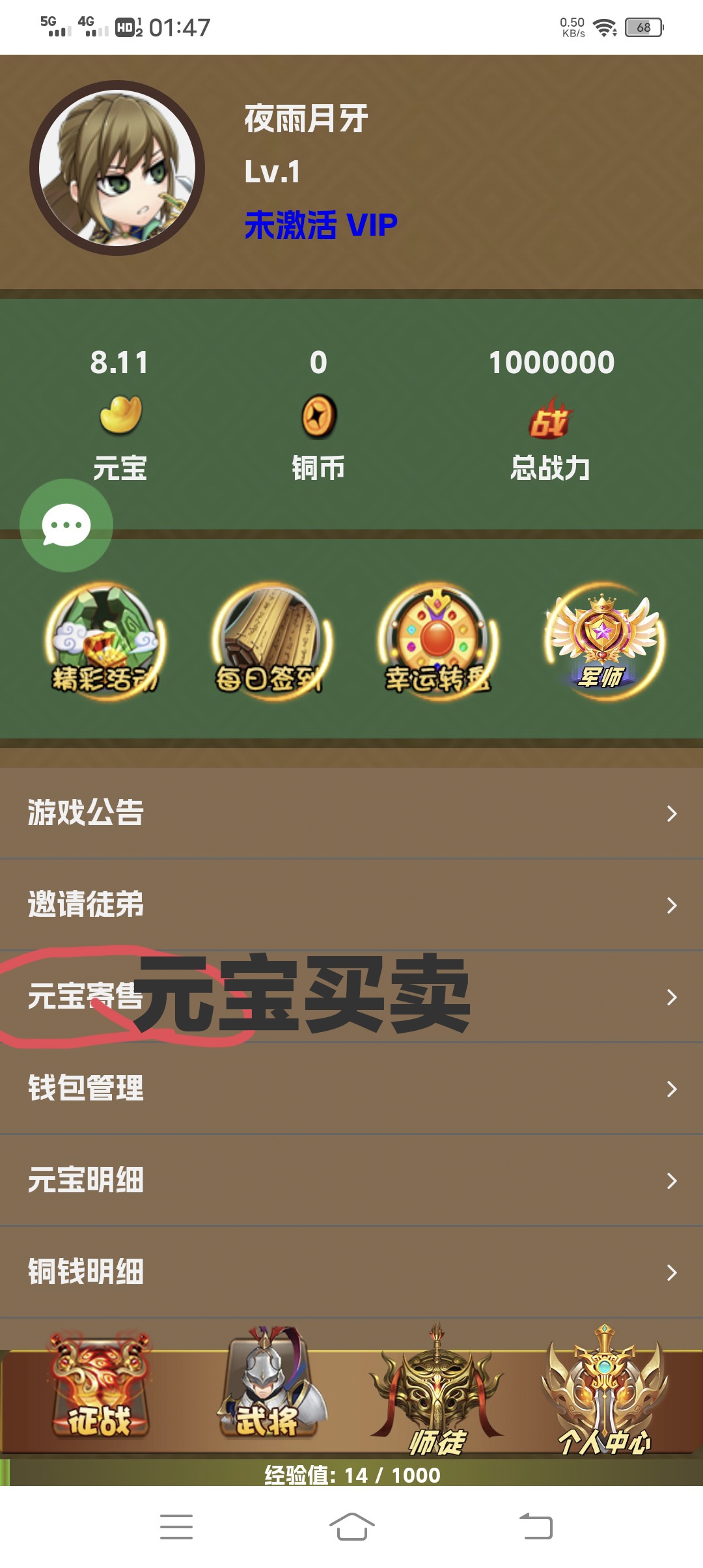Open the 元宝寄售 consignment row
The height and width of the screenshot is (1568, 703).
(x=351, y=996)
